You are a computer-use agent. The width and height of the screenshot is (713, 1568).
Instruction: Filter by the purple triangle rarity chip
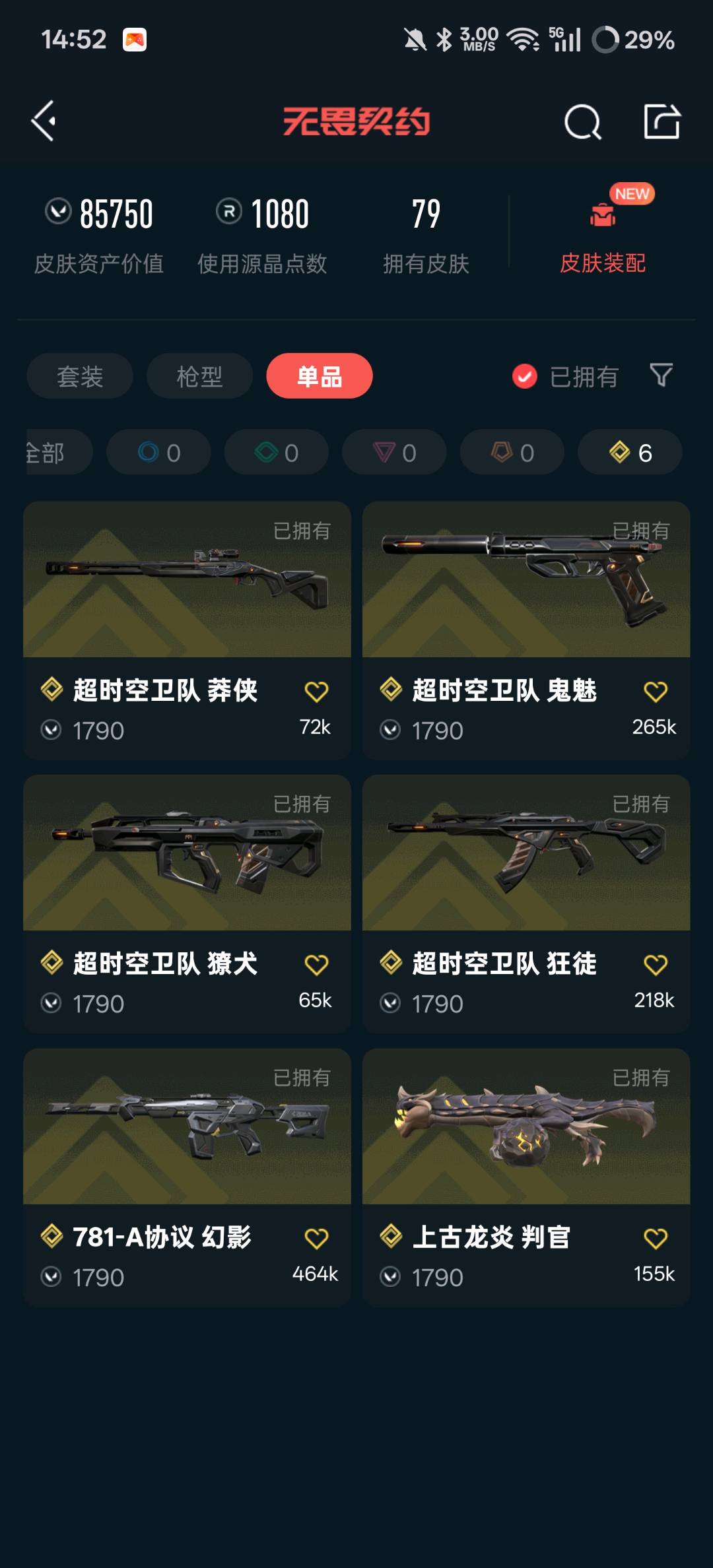click(x=394, y=453)
